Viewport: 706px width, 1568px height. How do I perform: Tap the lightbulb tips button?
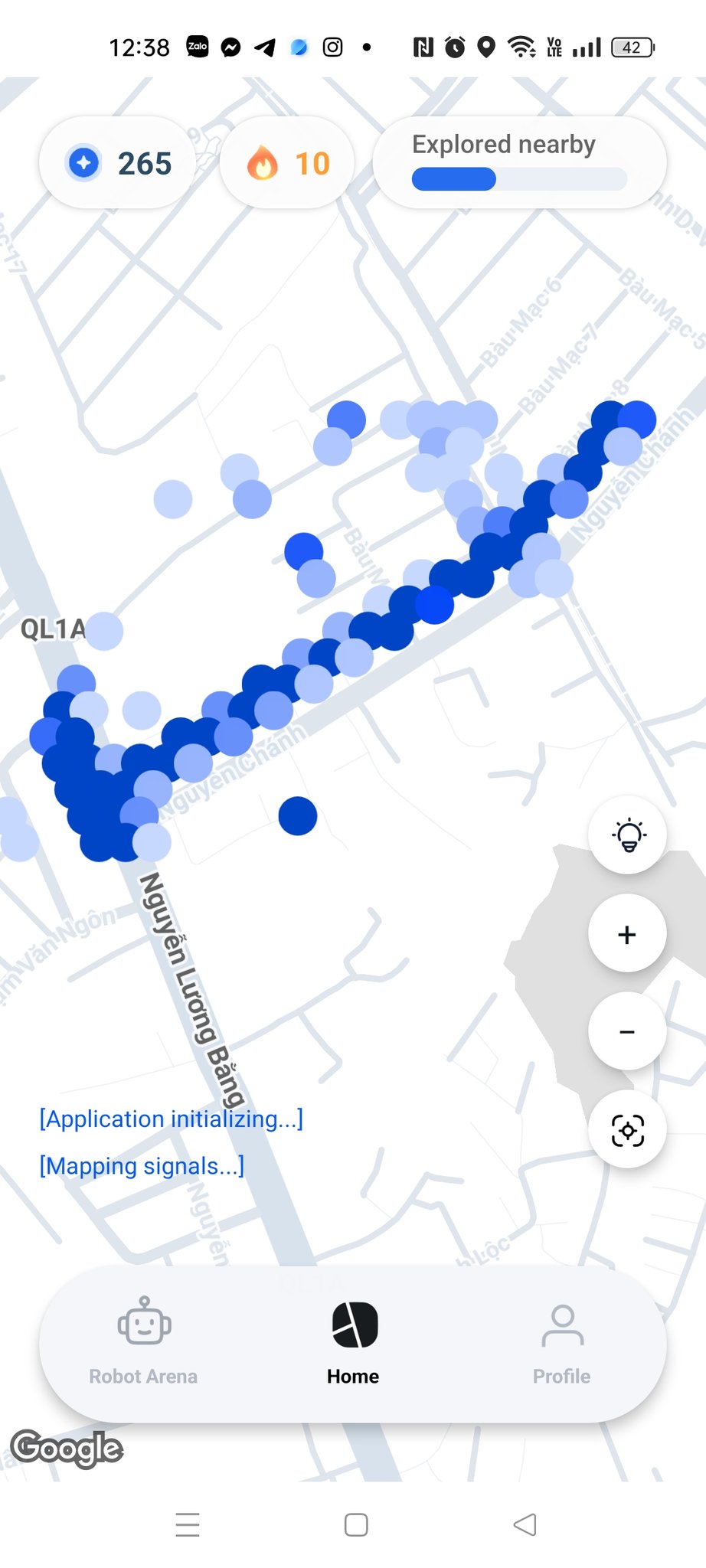pos(627,835)
